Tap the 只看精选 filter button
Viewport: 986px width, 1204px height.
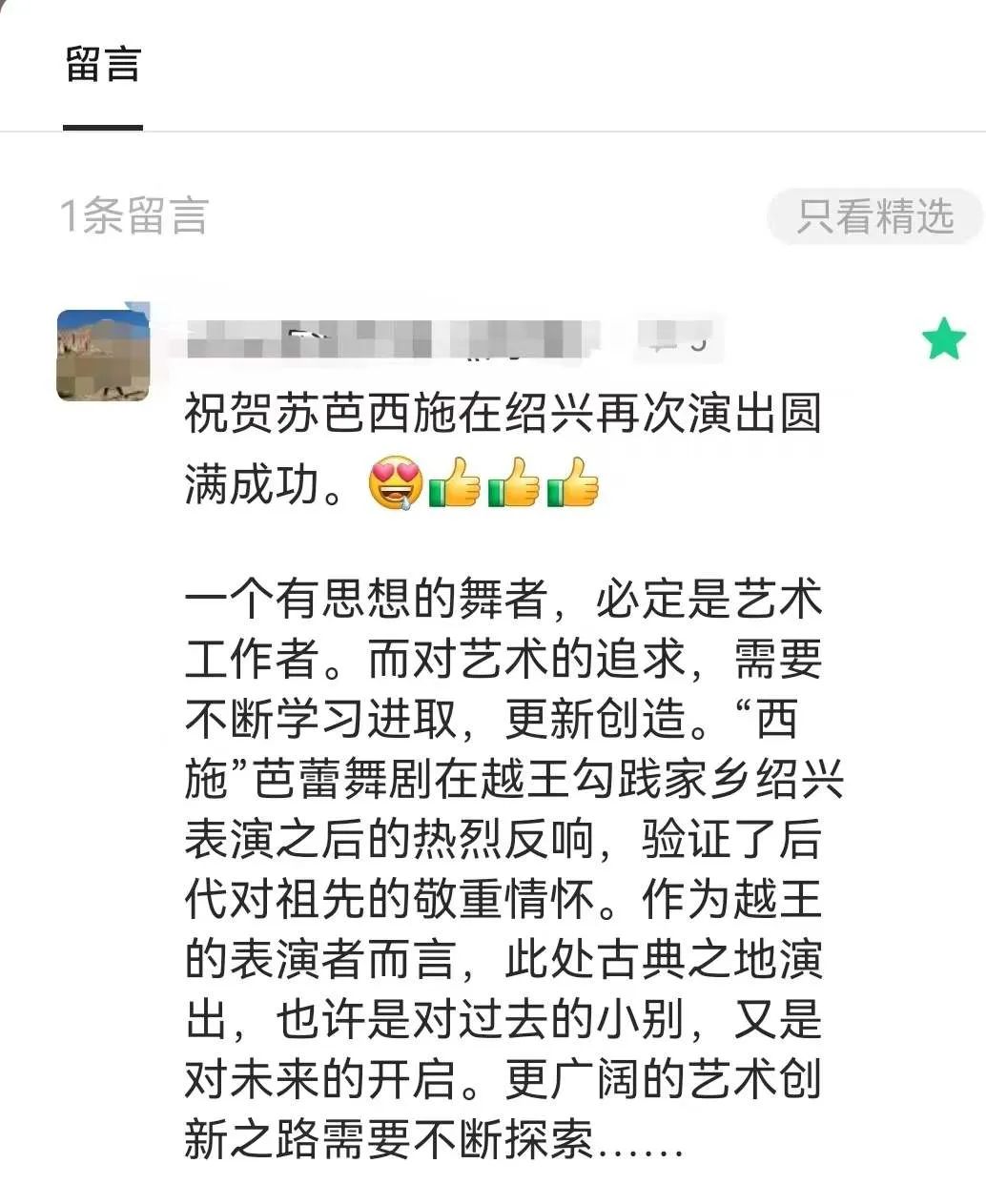(x=874, y=216)
